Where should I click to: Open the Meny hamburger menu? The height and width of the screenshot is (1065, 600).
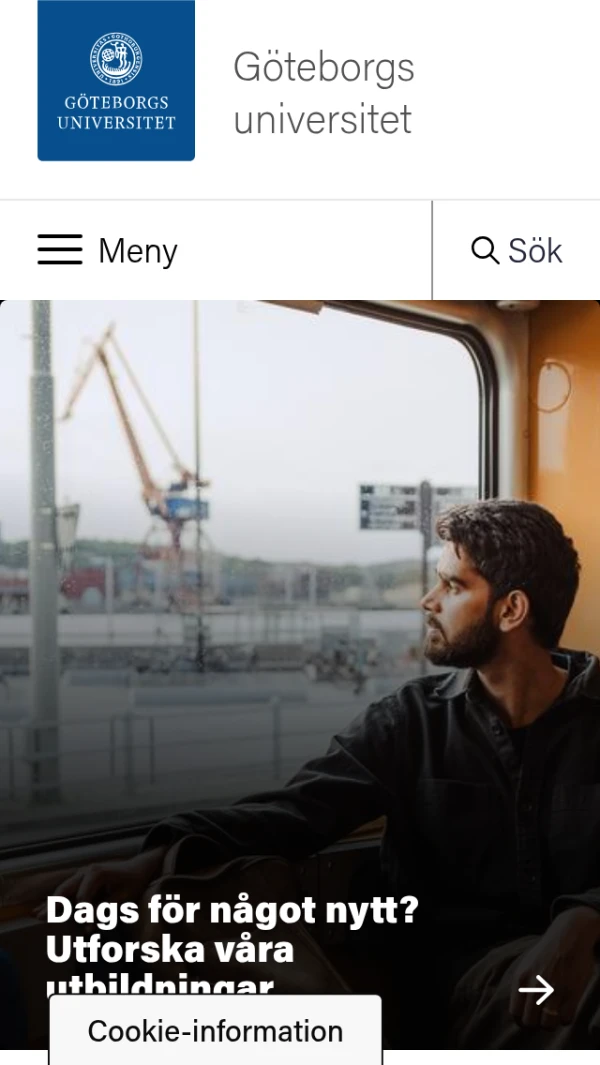coord(108,250)
